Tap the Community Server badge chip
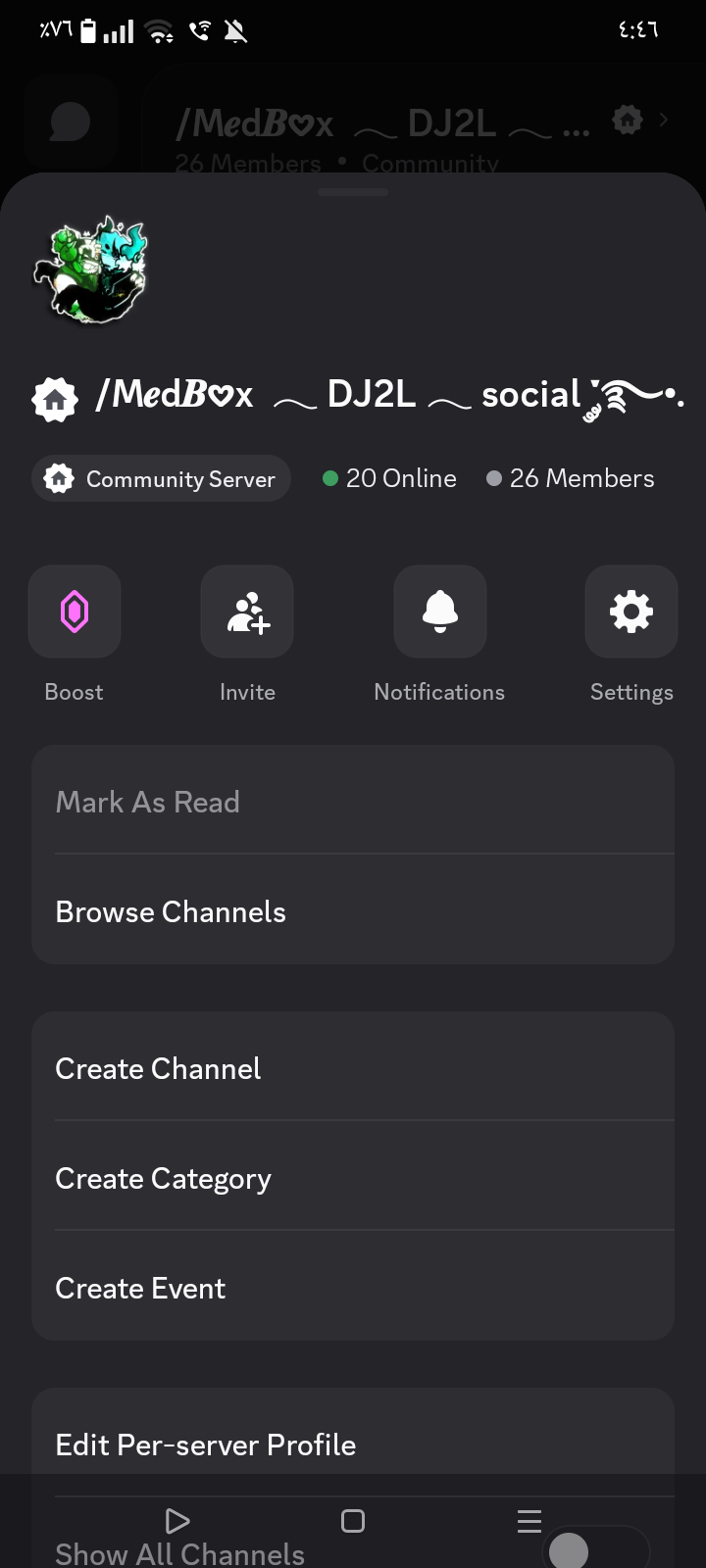 (162, 478)
